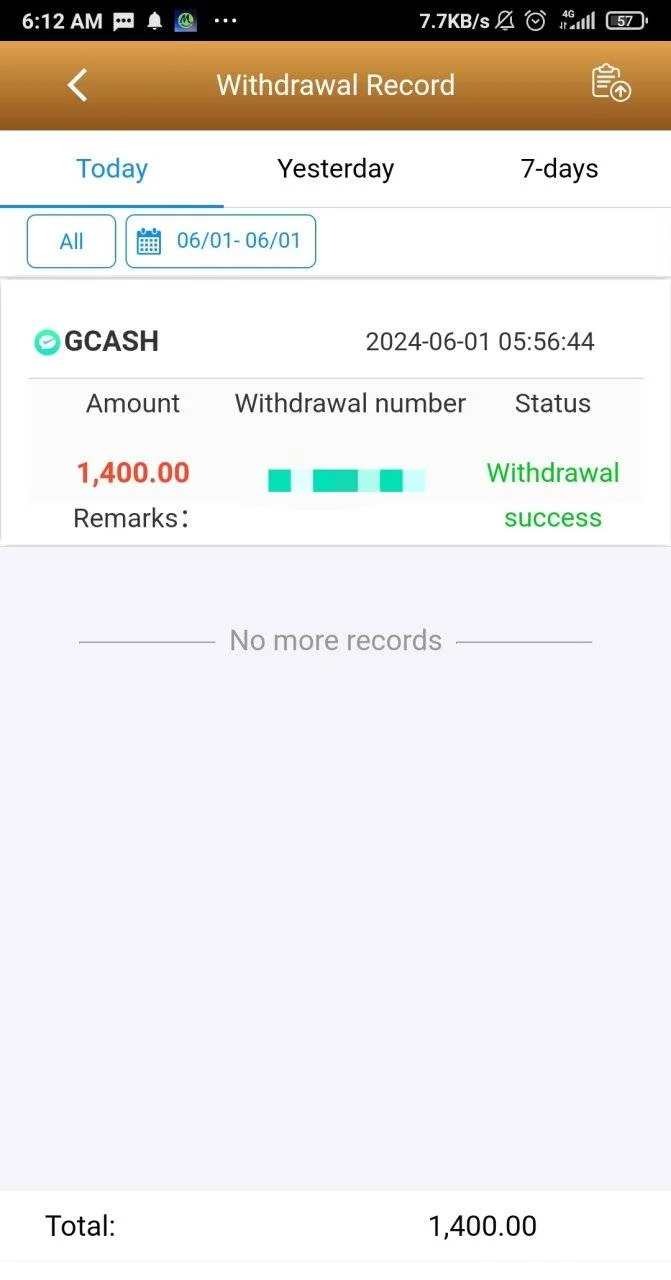This screenshot has width=671, height=1280.
Task: Open the 06/01- 06/01 date range picker
Action: [221, 241]
